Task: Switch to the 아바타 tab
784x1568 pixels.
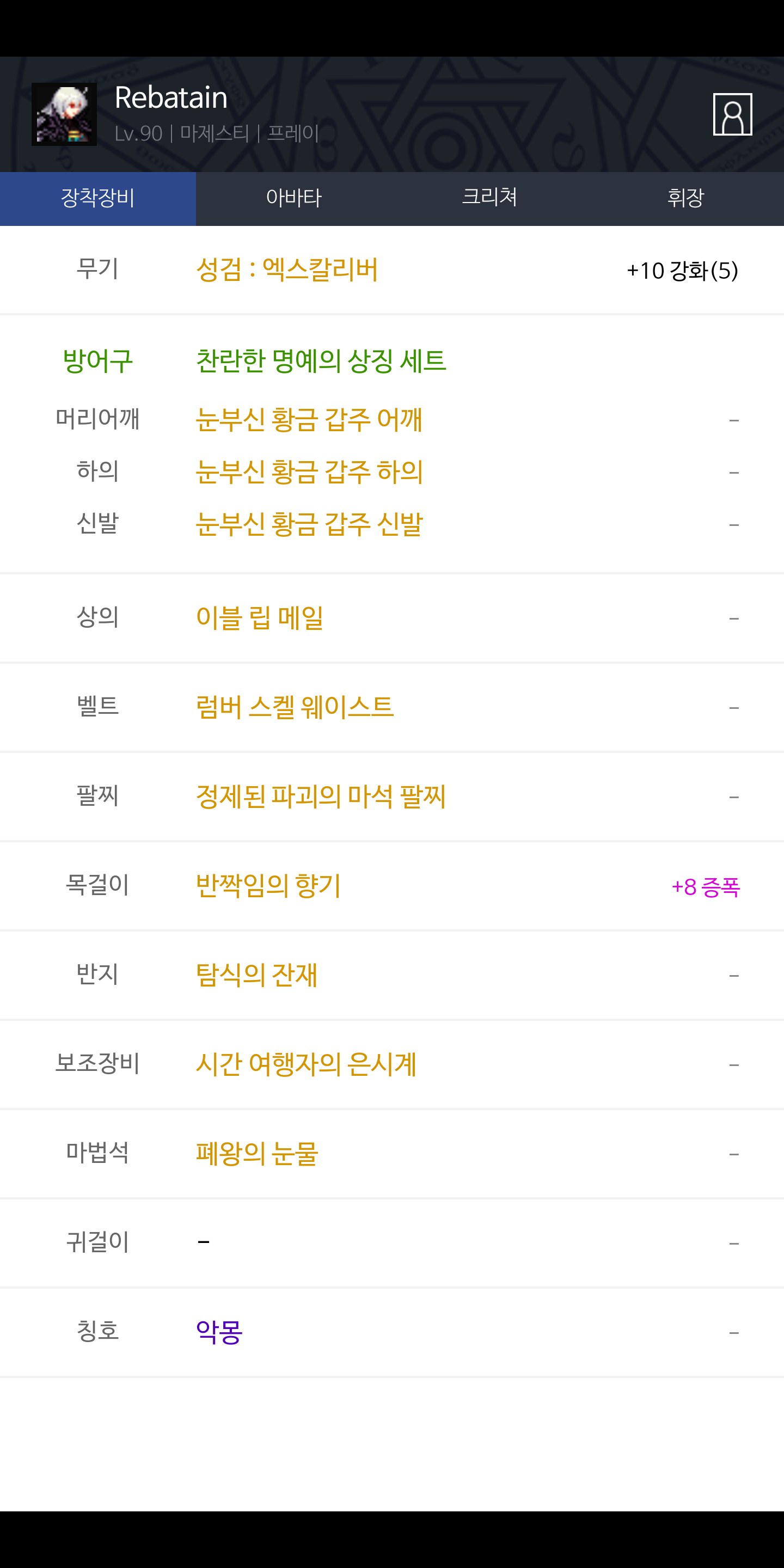Action: click(294, 198)
